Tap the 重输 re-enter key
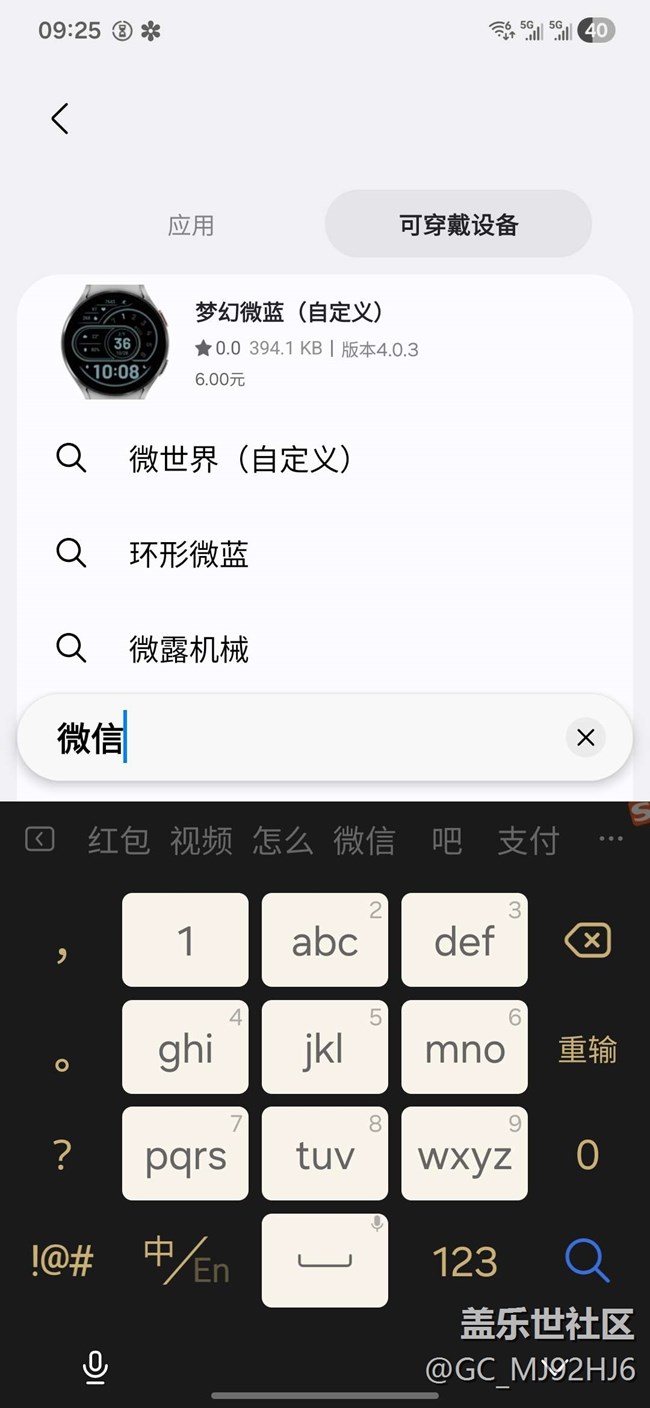 tap(587, 1049)
